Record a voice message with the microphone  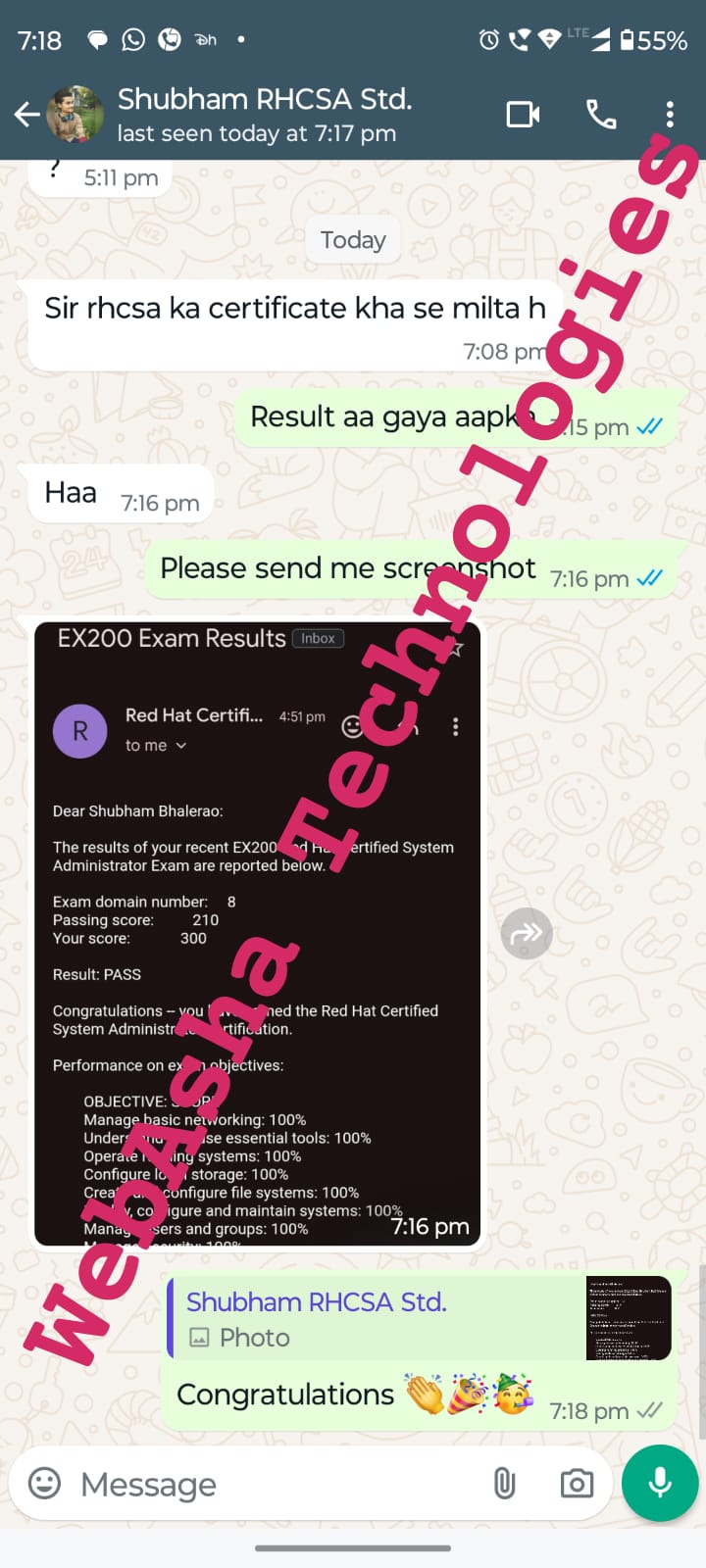[660, 1483]
